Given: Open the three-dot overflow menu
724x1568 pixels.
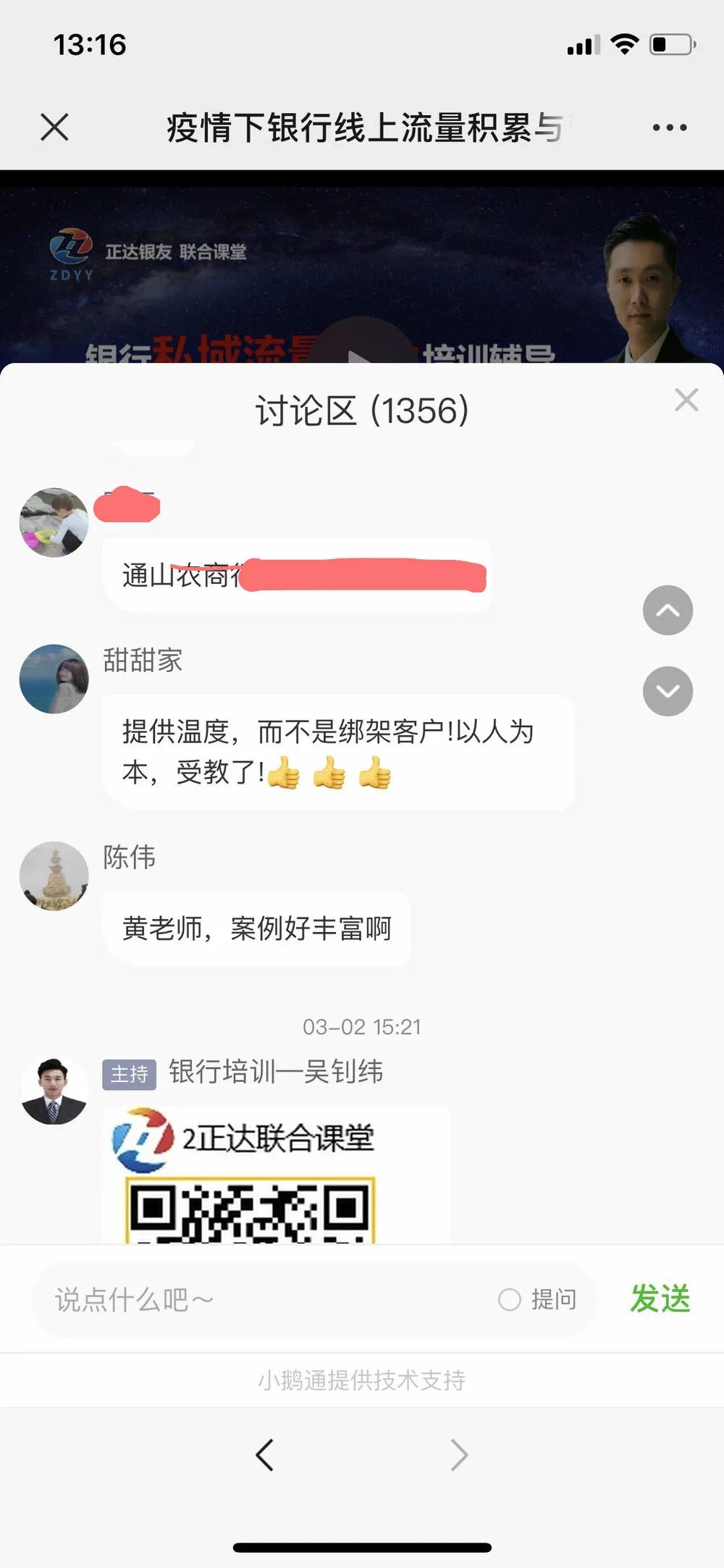Looking at the screenshot, I should coord(669,127).
